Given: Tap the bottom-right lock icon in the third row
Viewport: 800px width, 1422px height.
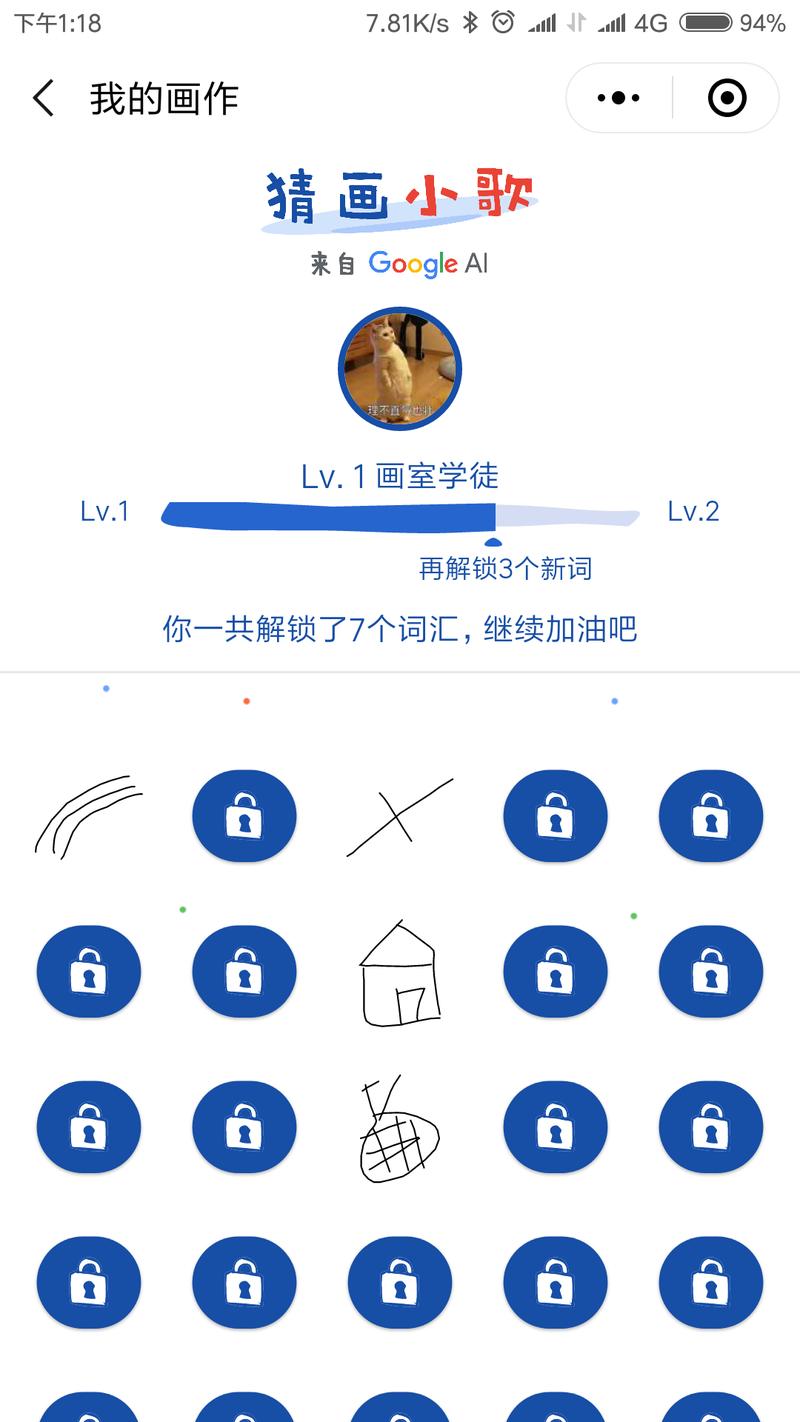Looking at the screenshot, I should coord(711,1126).
